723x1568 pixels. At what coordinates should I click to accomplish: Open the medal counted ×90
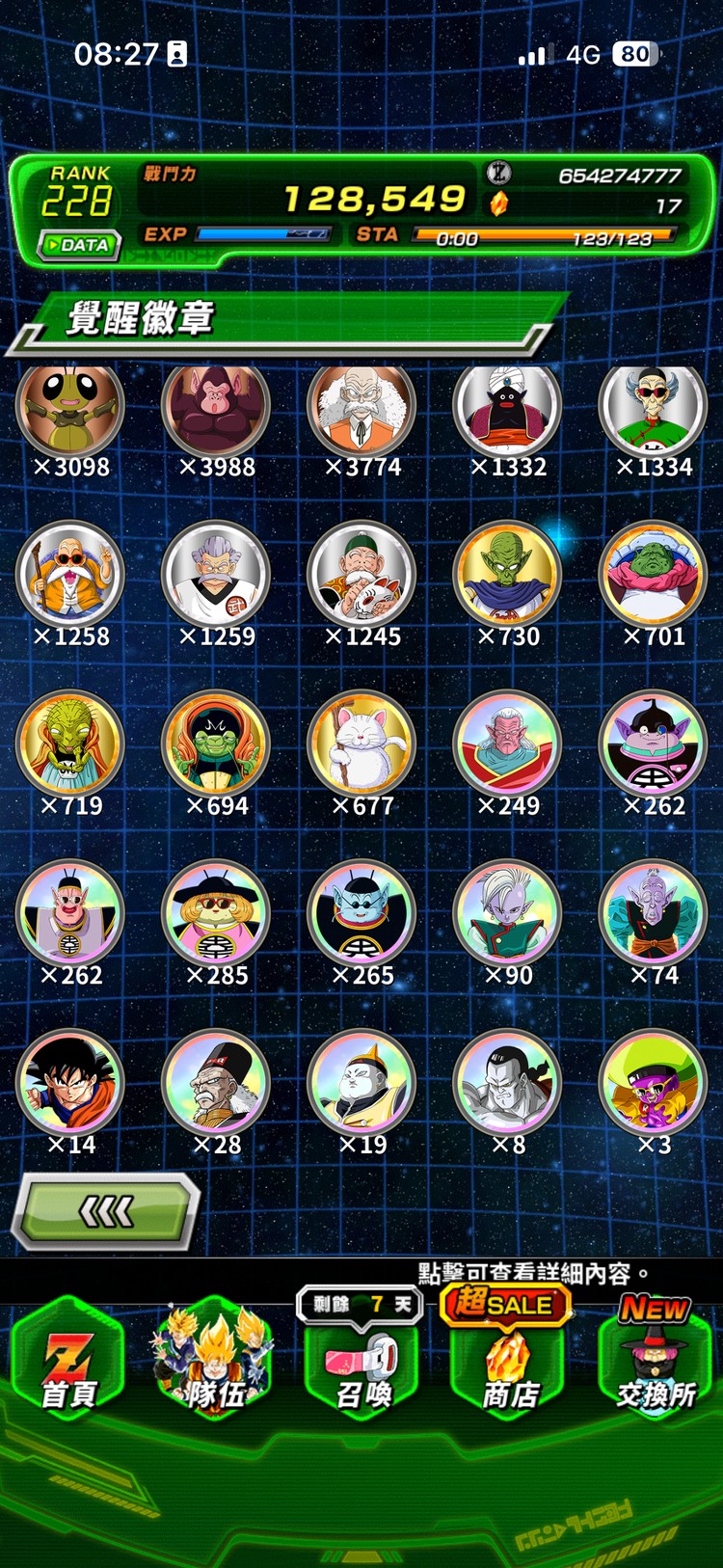pyautogui.click(x=507, y=913)
